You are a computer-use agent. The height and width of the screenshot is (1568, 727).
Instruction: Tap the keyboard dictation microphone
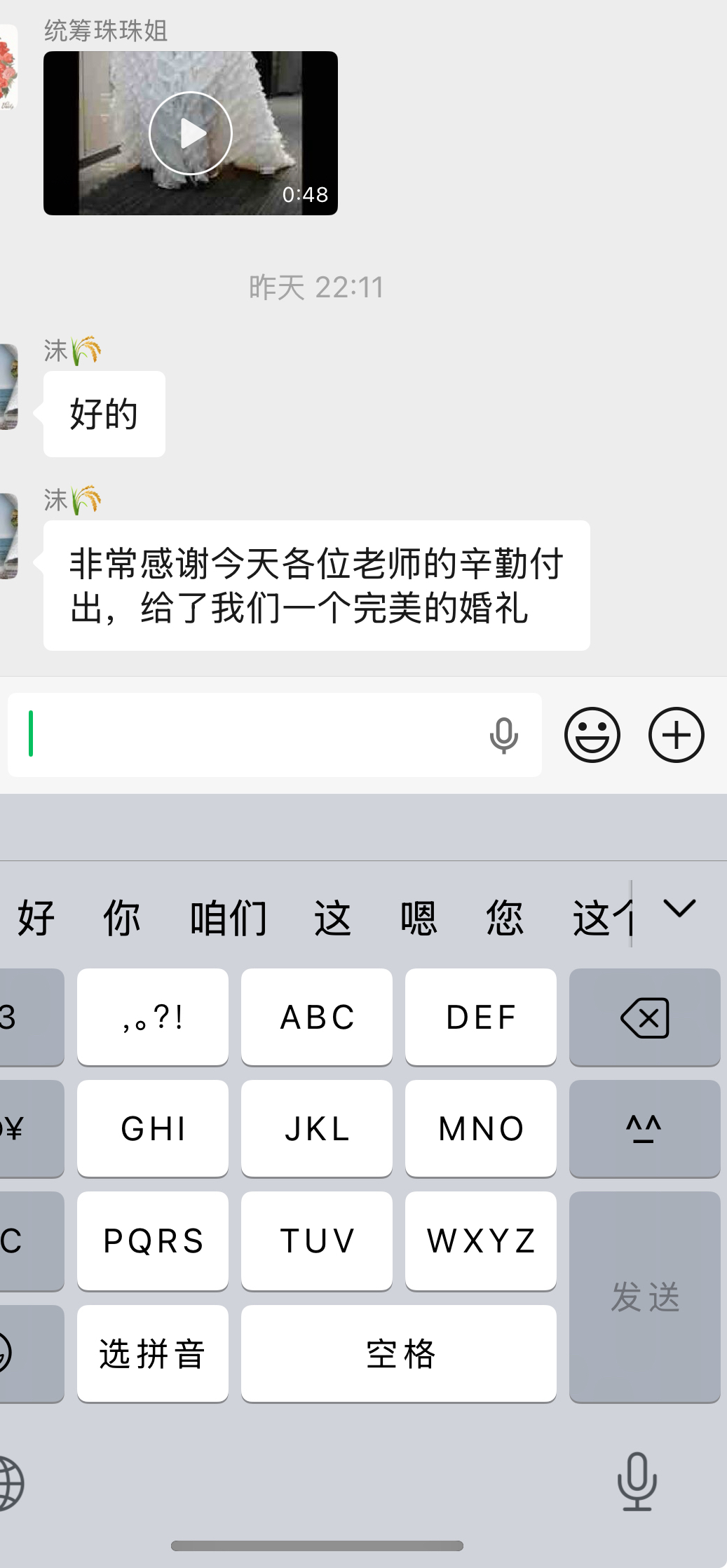click(x=637, y=1481)
